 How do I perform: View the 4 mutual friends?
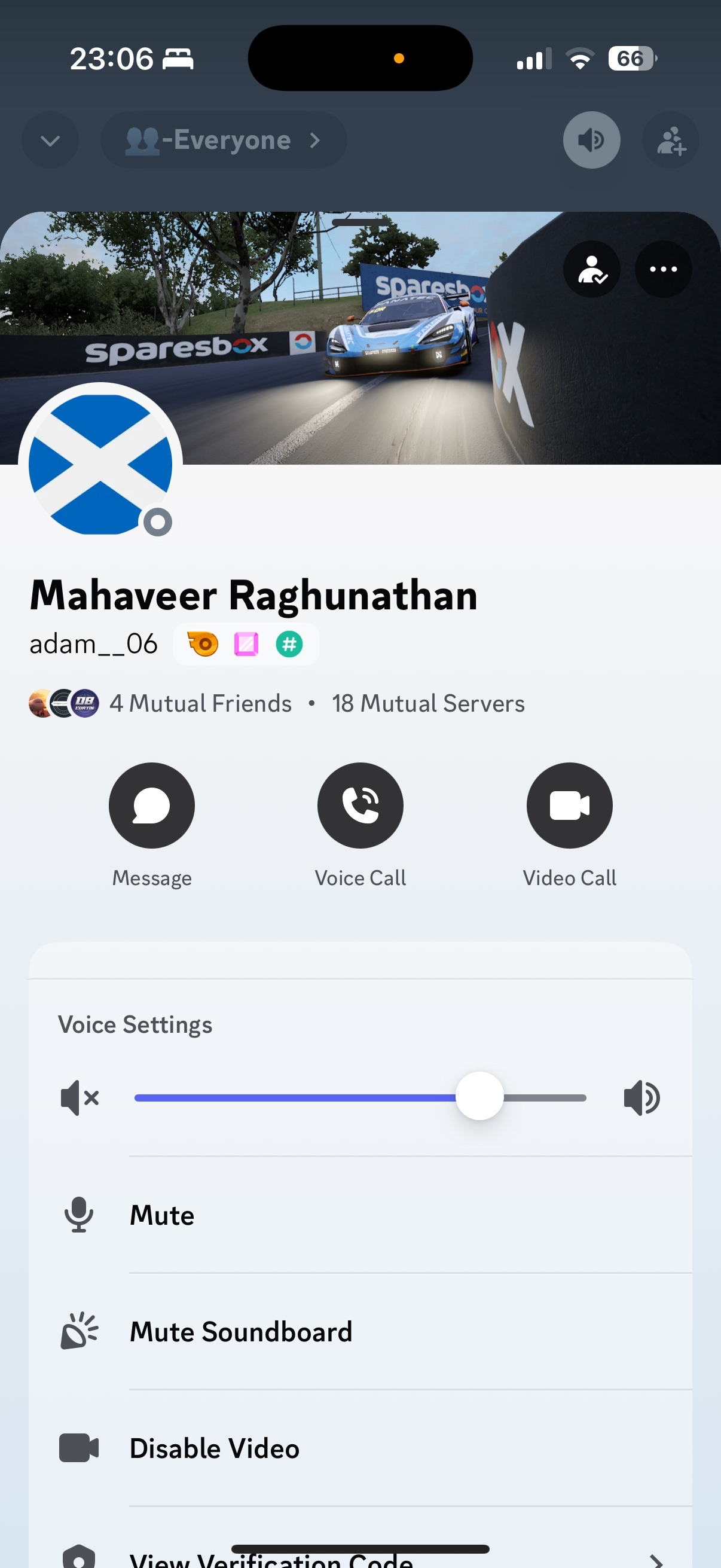[200, 703]
